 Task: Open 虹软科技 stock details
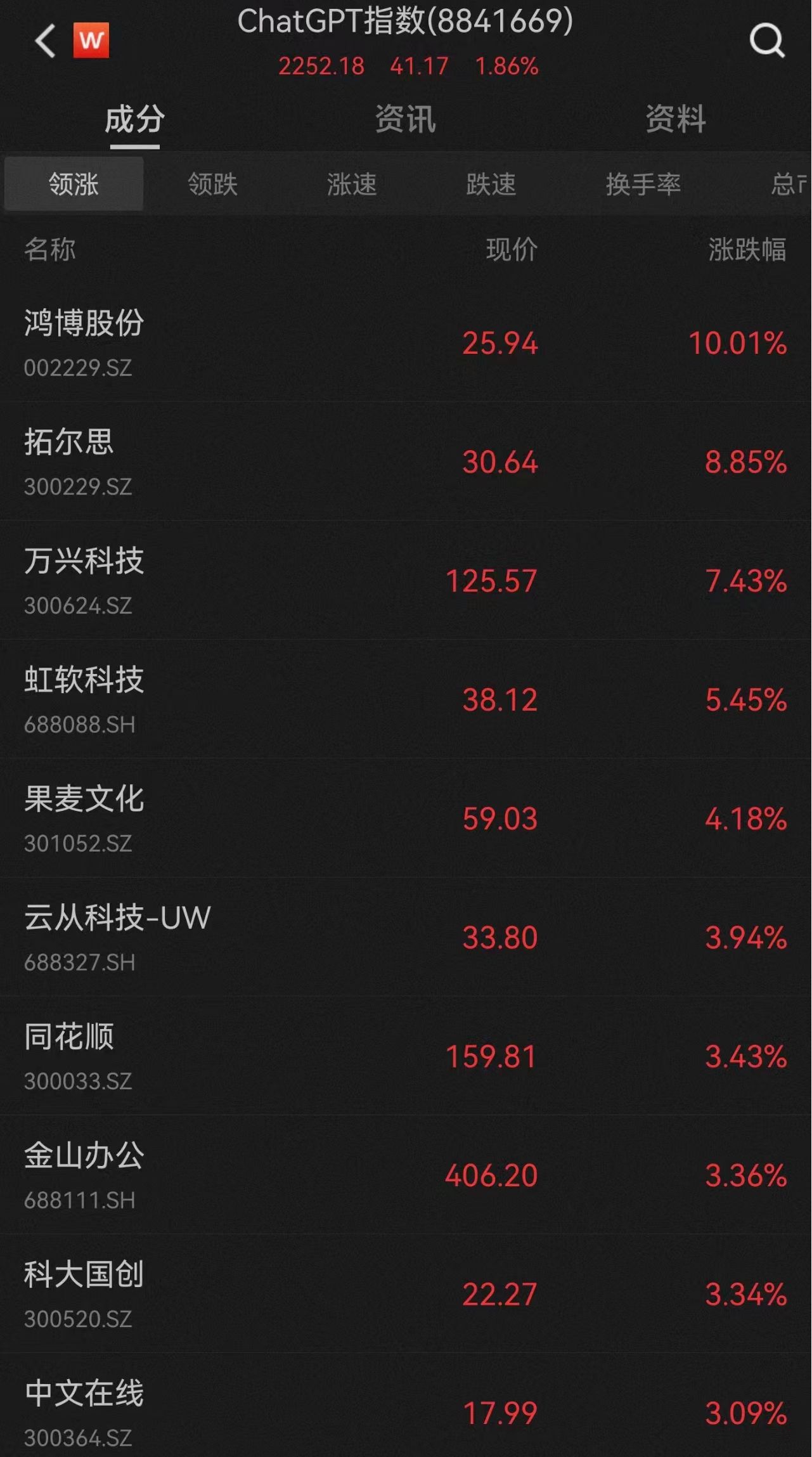406,699
